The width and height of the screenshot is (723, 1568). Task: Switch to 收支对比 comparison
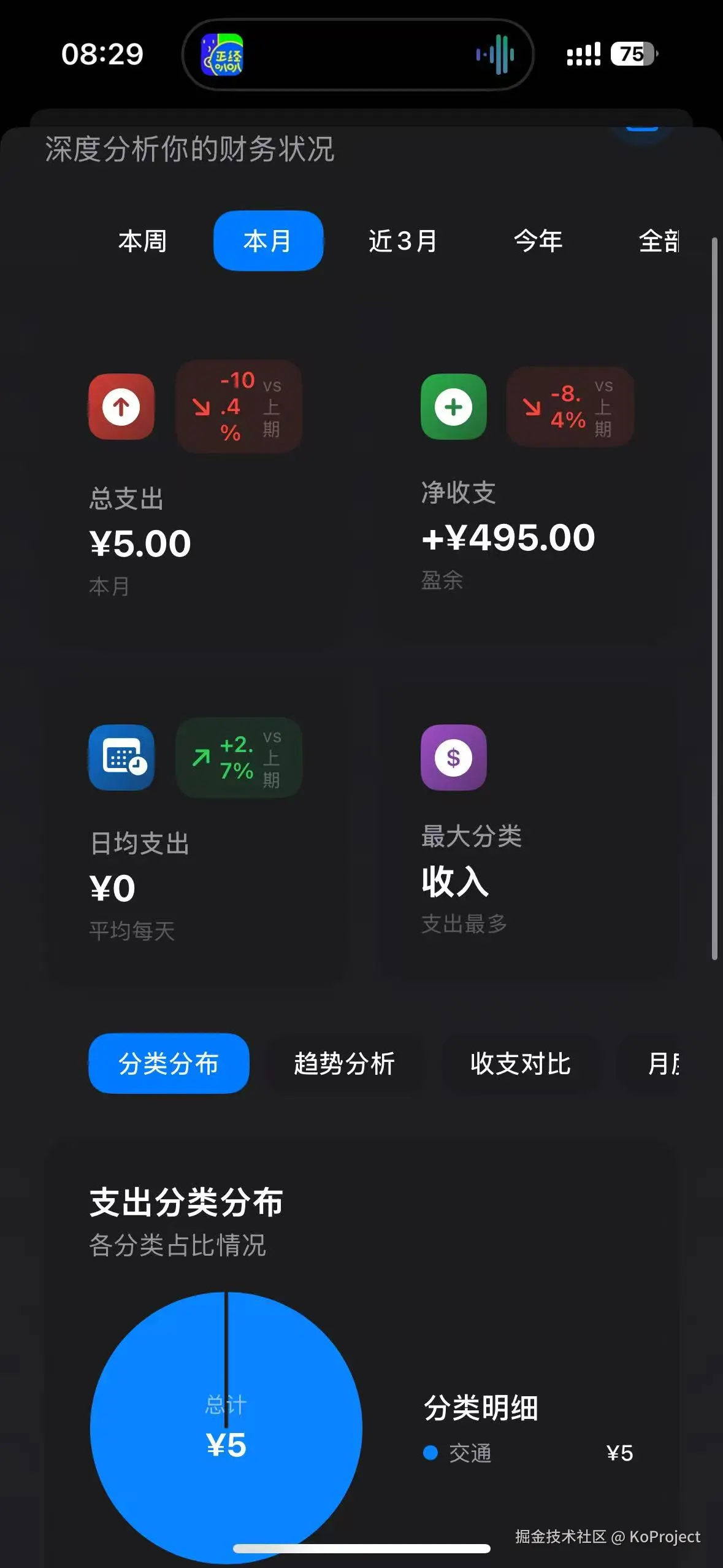pos(521,1064)
